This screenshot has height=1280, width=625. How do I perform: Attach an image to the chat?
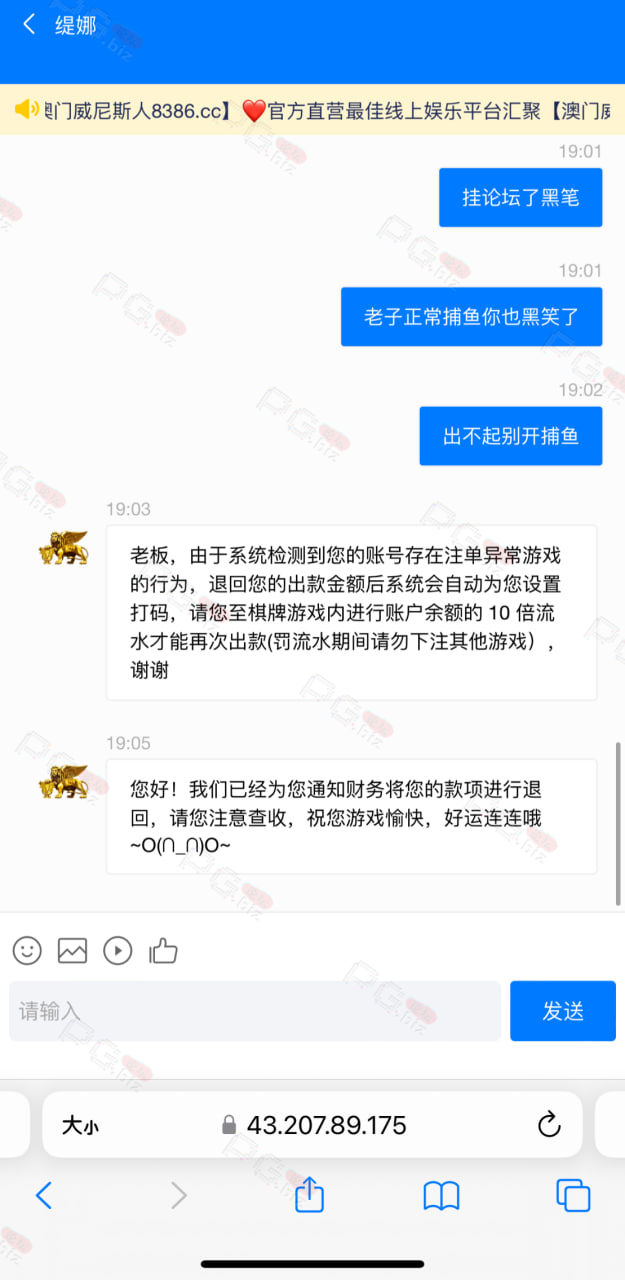72,950
